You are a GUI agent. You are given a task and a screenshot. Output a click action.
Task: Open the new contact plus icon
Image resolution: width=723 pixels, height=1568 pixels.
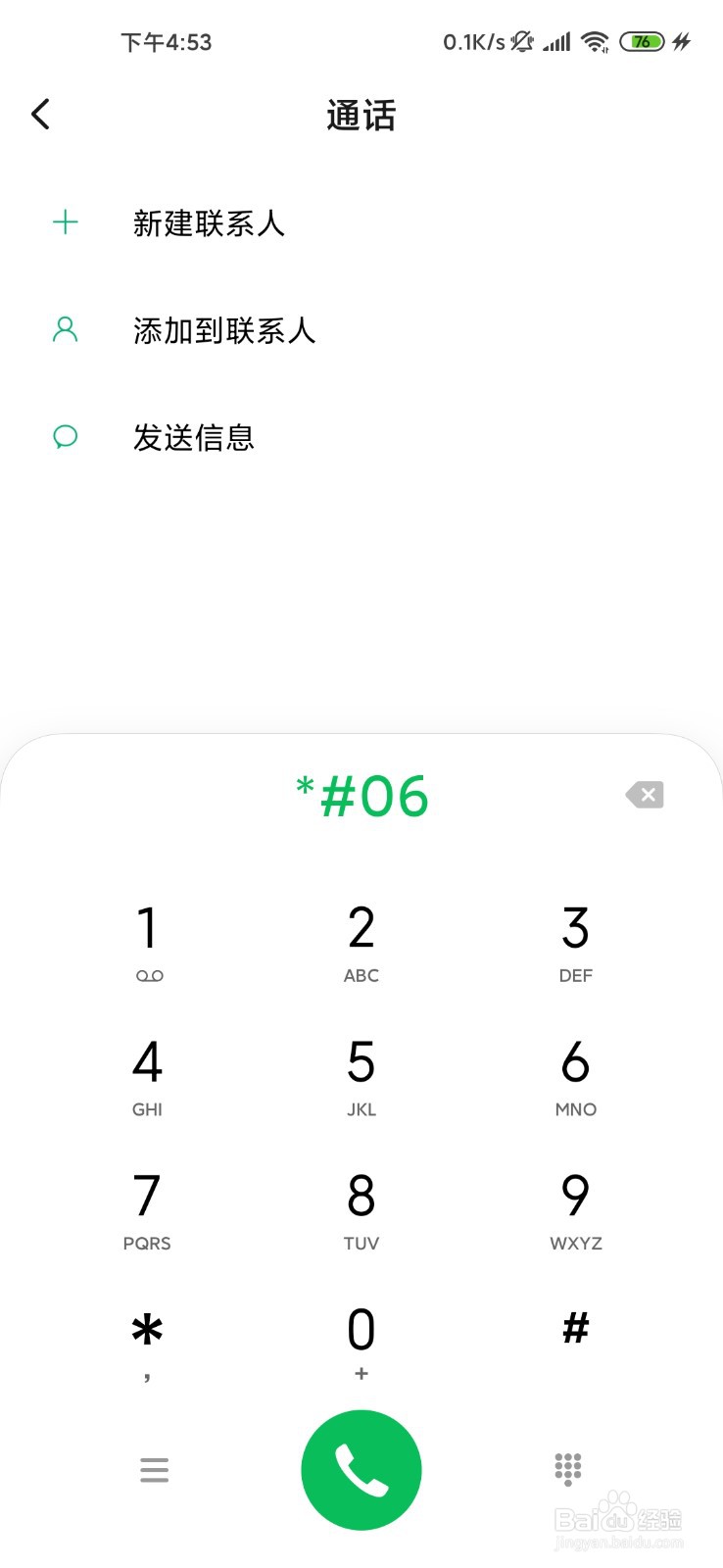tap(65, 223)
